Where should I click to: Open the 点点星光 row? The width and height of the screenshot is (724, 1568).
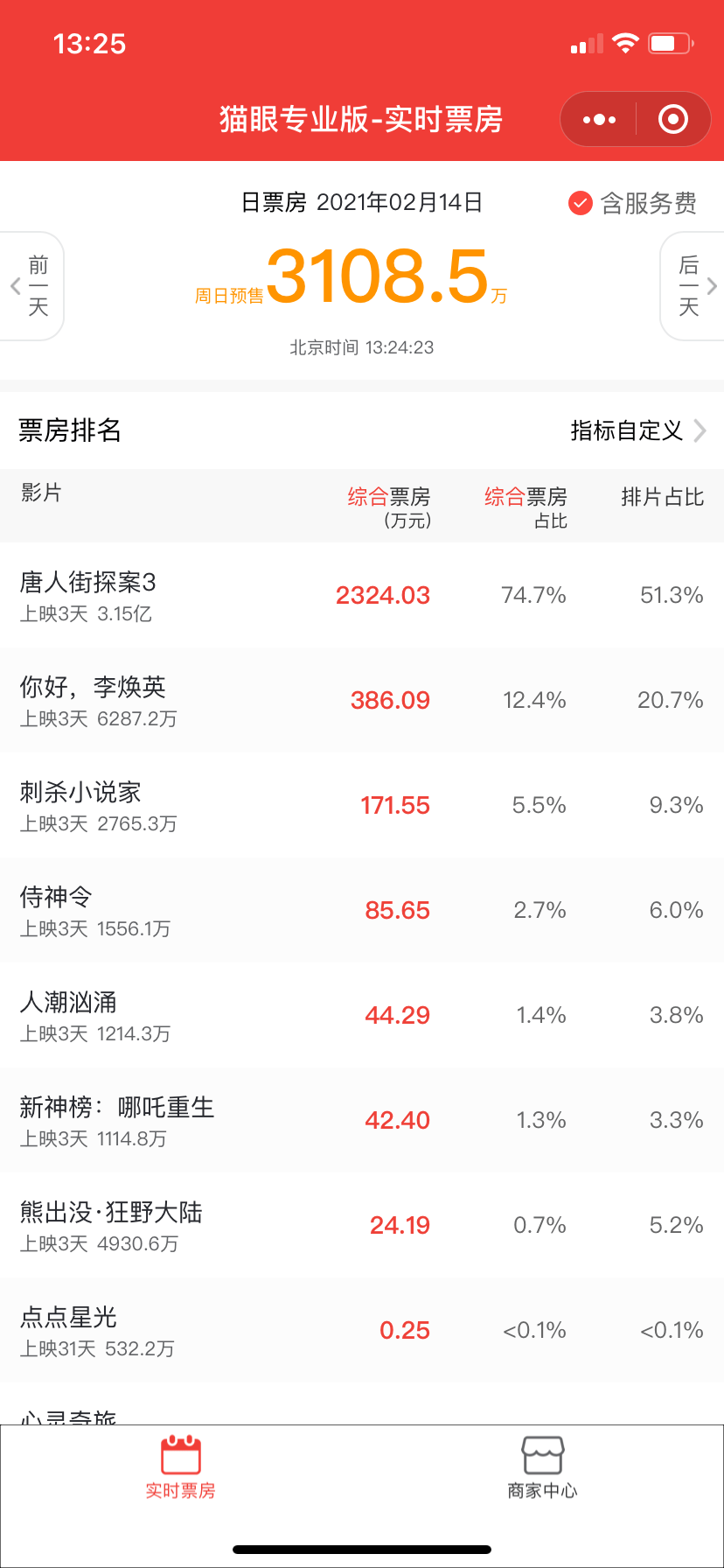click(x=362, y=1330)
